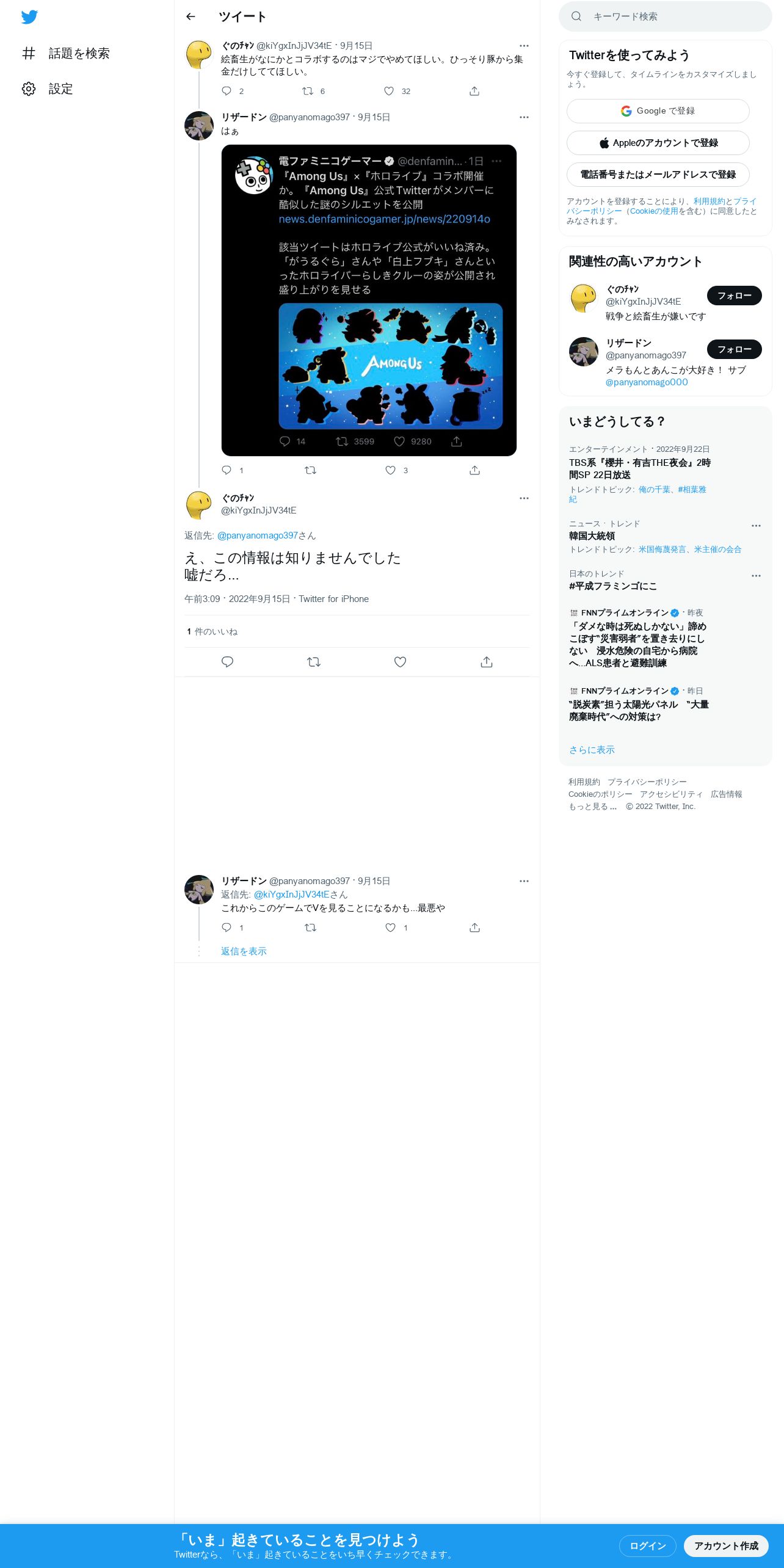The height and width of the screenshot is (1568, 784).
Task: Open the #平成フラミンゴにこ trend
Action: [x=613, y=586]
